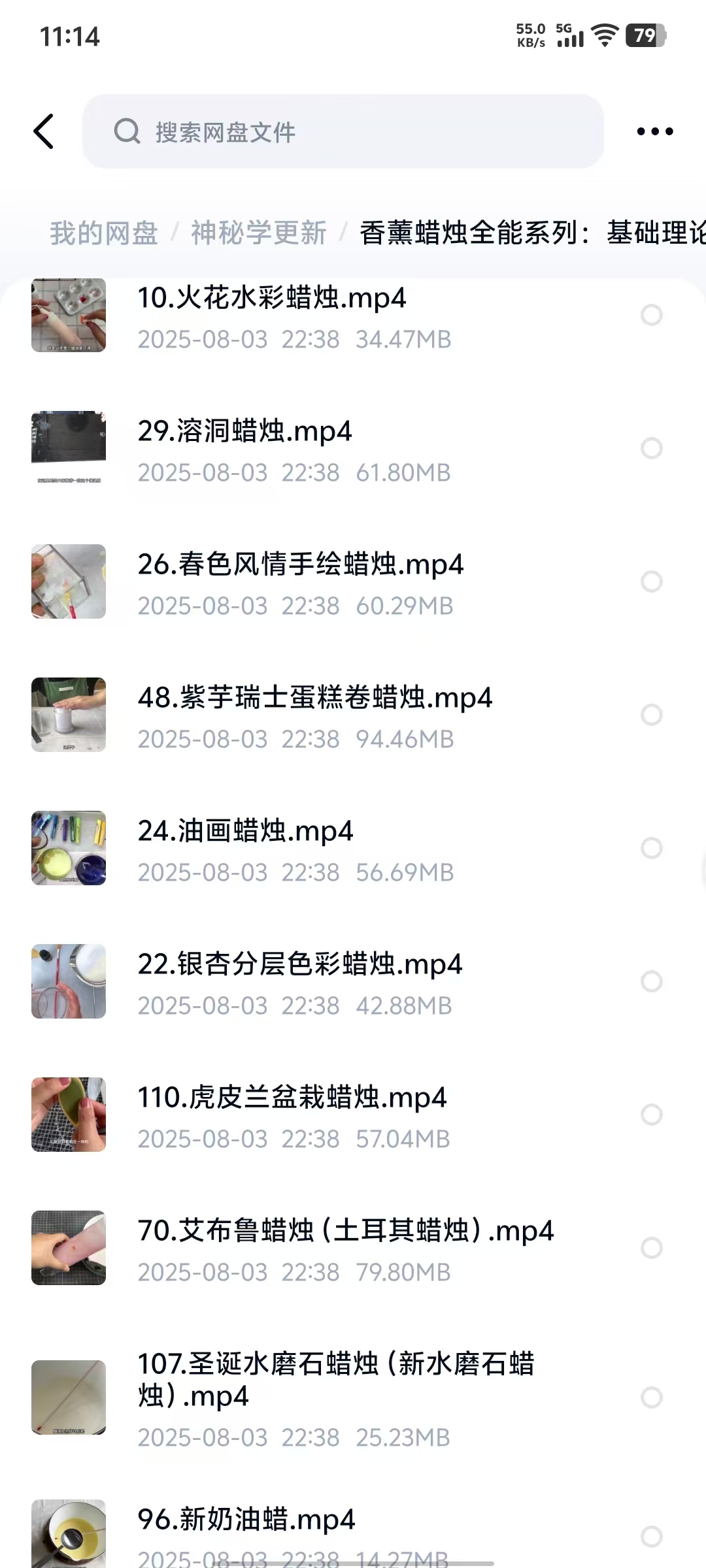This screenshot has height=1568, width=706.
Task: Open 107.圣诞水磨石蜡烛 video
Action: [335, 1379]
